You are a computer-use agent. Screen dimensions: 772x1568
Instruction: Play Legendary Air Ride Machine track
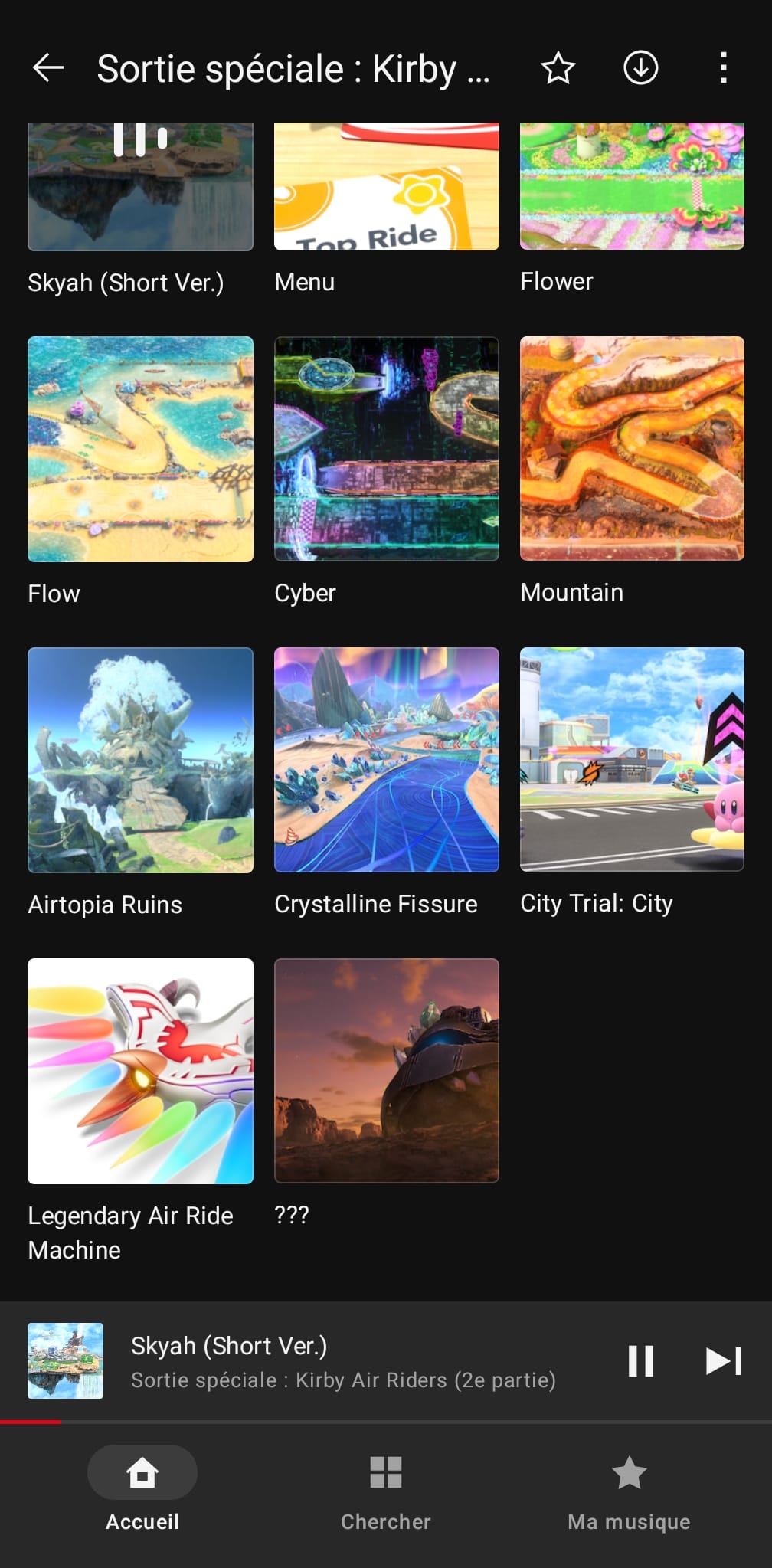140,1071
